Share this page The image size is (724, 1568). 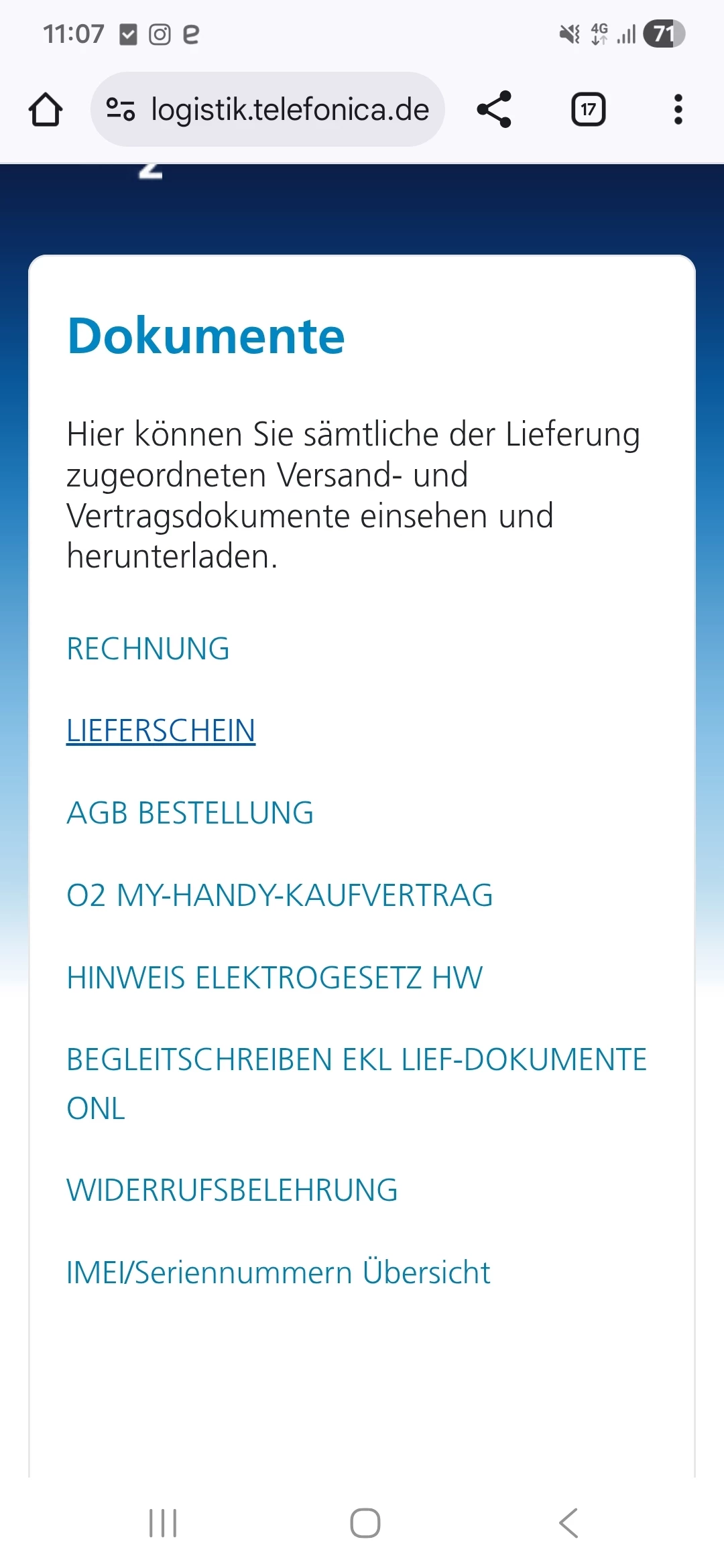click(494, 110)
